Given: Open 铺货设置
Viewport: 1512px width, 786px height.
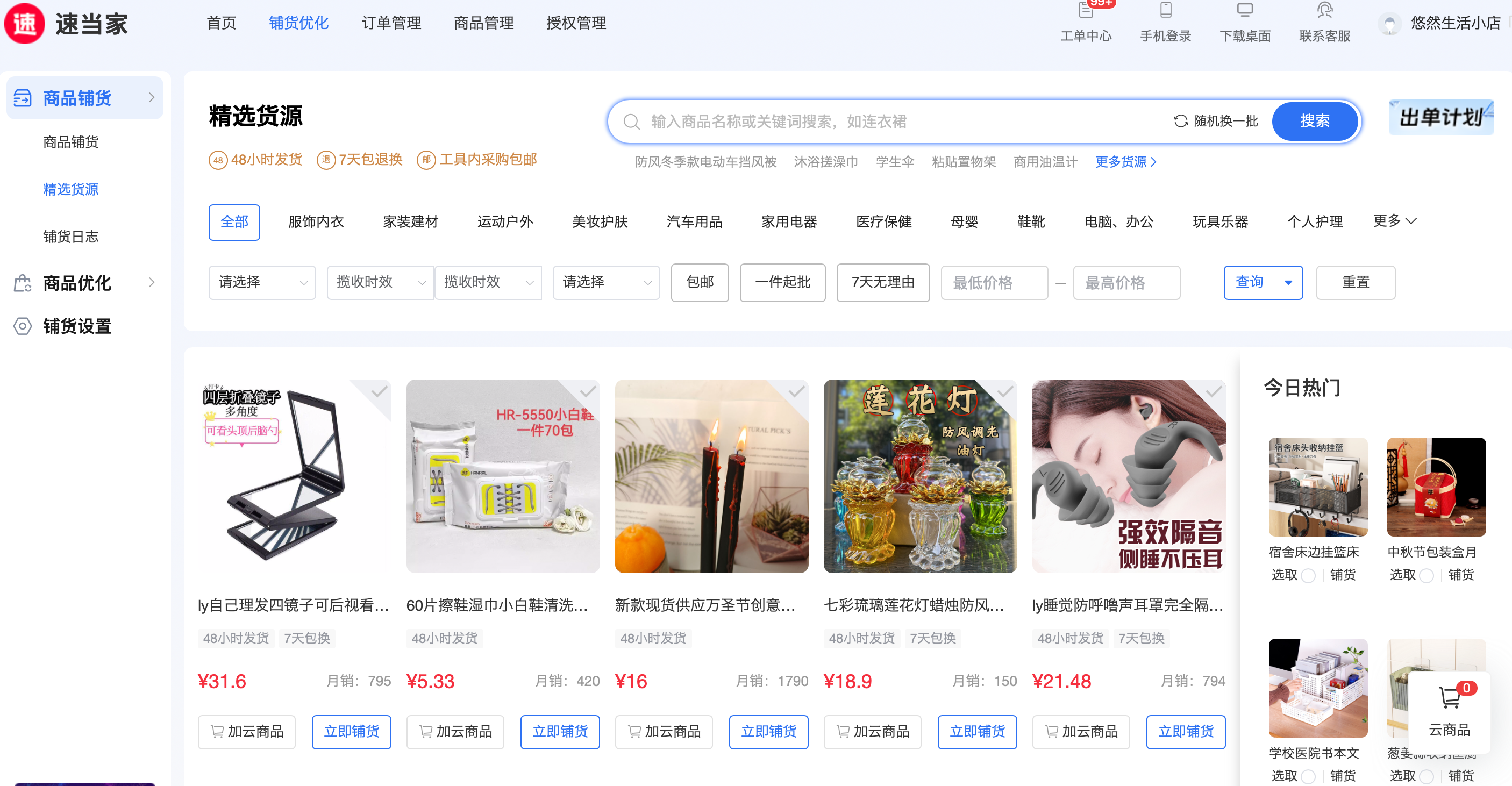Looking at the screenshot, I should pyautogui.click(x=77, y=326).
